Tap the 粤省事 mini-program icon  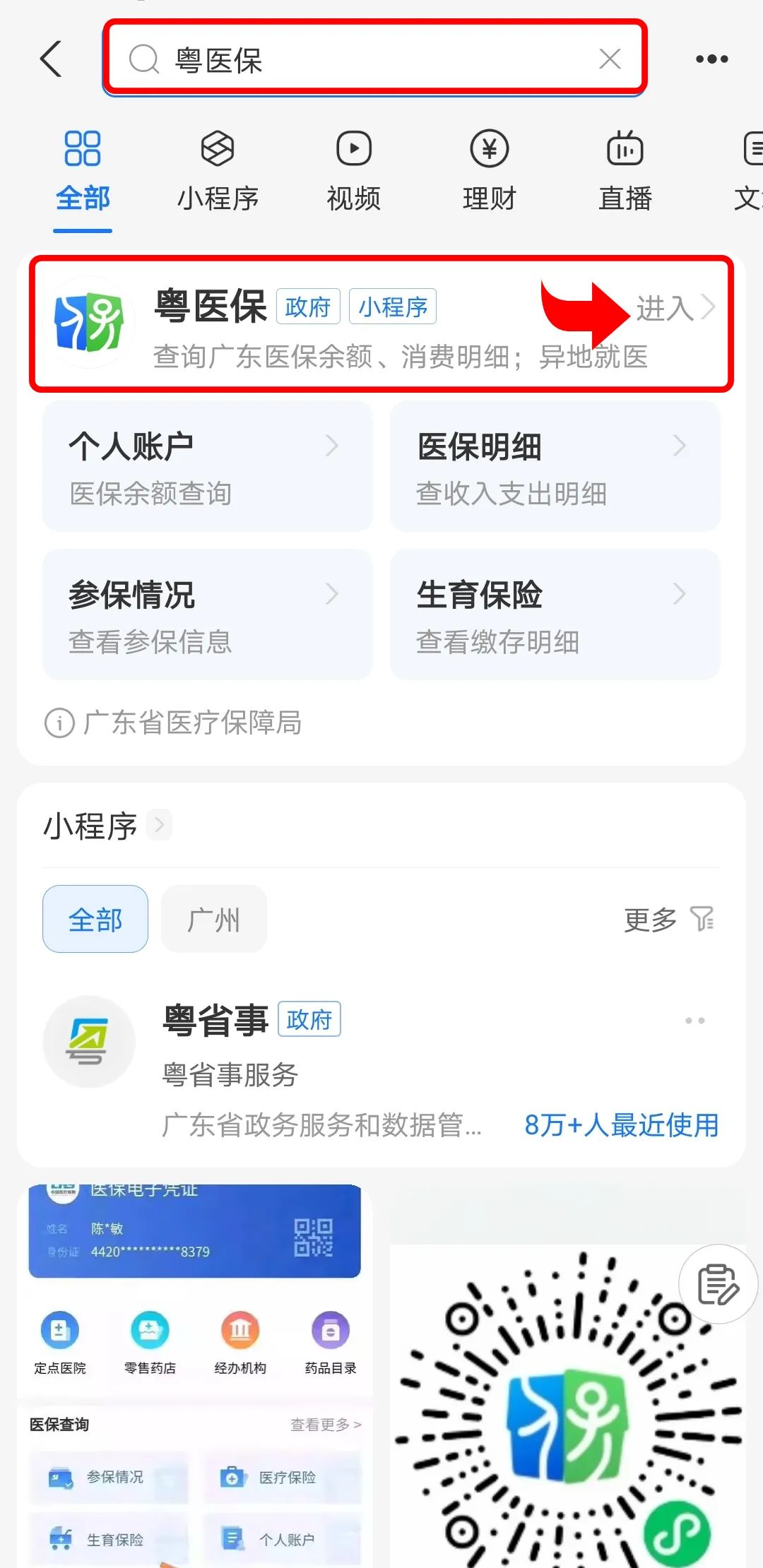point(88,1042)
